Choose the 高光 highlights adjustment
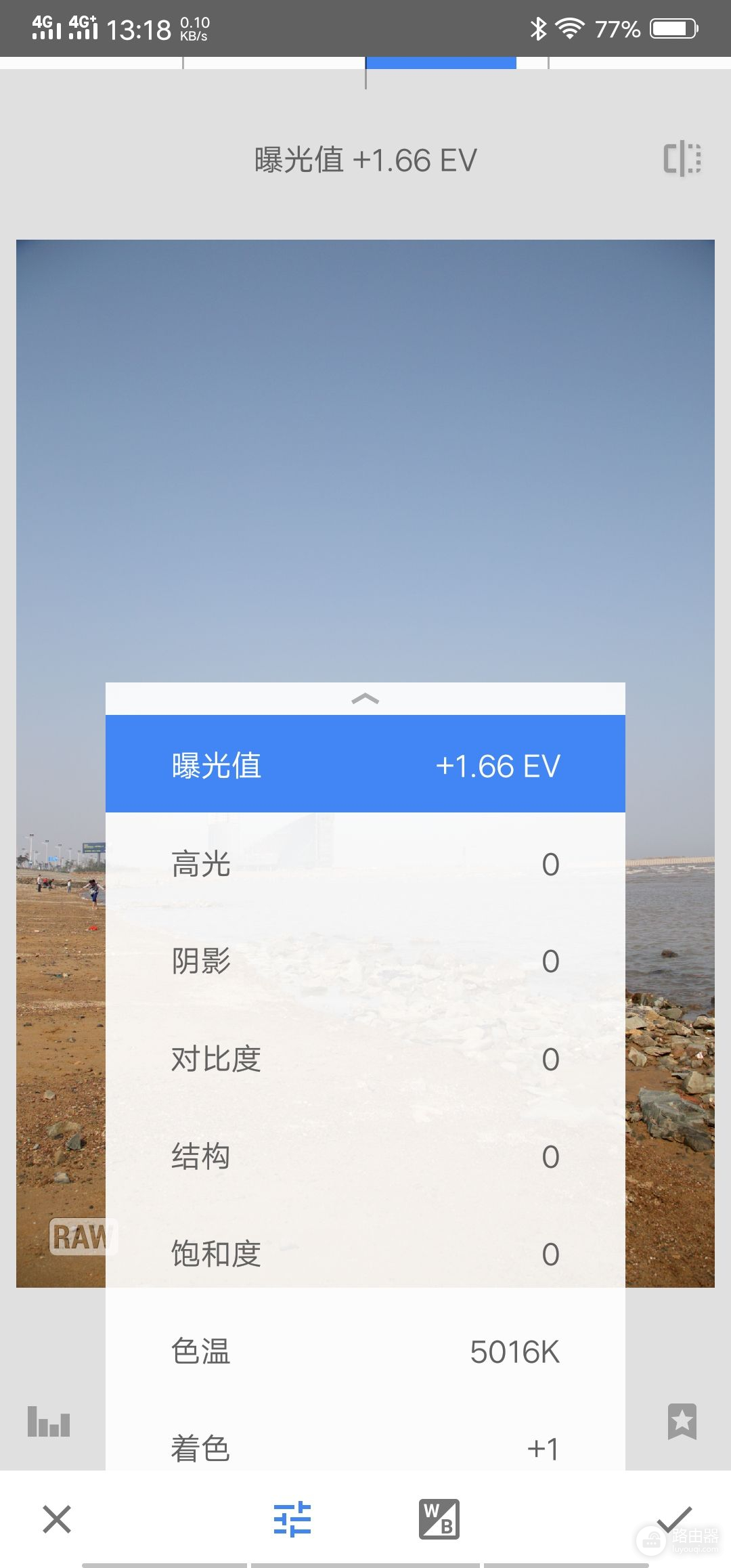Screen dimensions: 731x1568 [x=365, y=864]
